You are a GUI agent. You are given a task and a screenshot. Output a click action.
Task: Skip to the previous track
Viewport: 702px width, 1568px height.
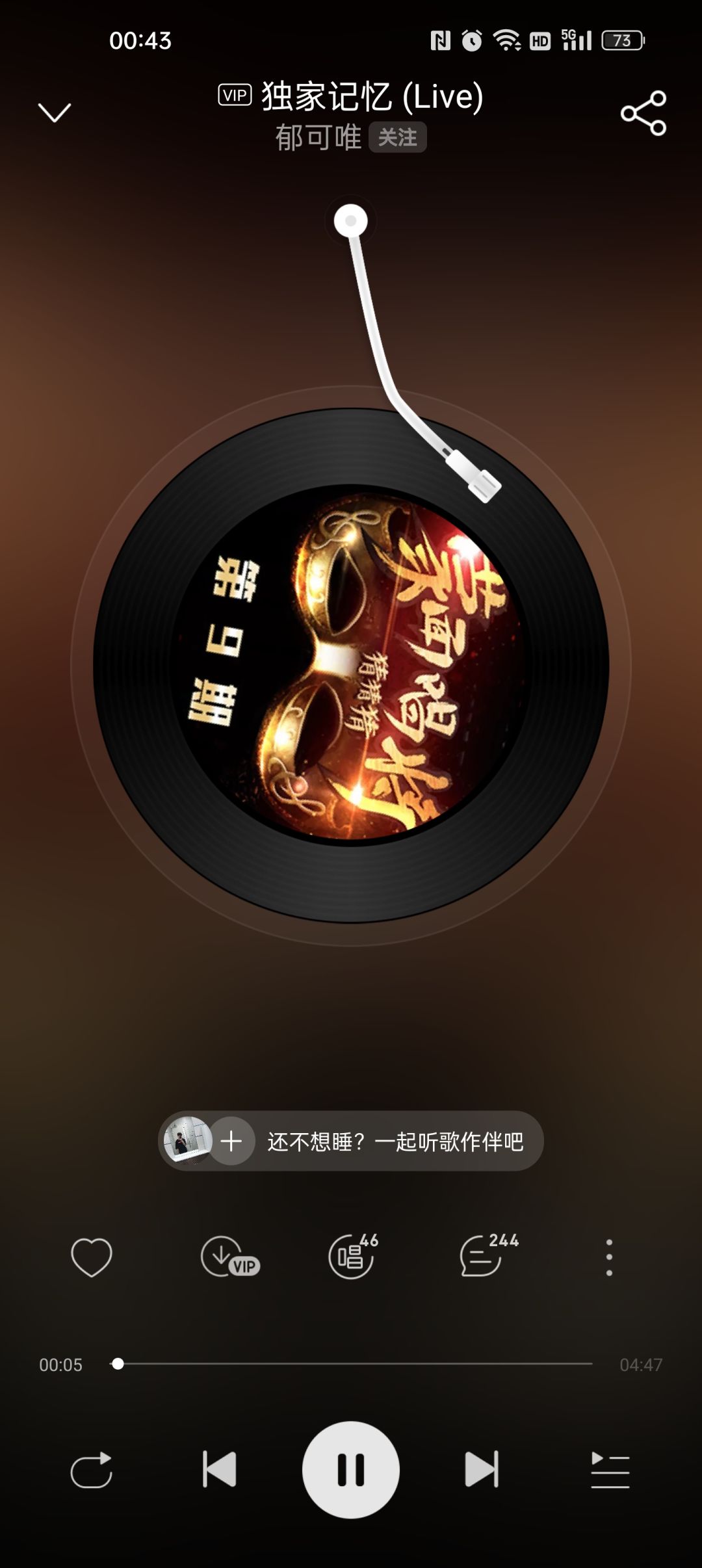coord(220,1469)
